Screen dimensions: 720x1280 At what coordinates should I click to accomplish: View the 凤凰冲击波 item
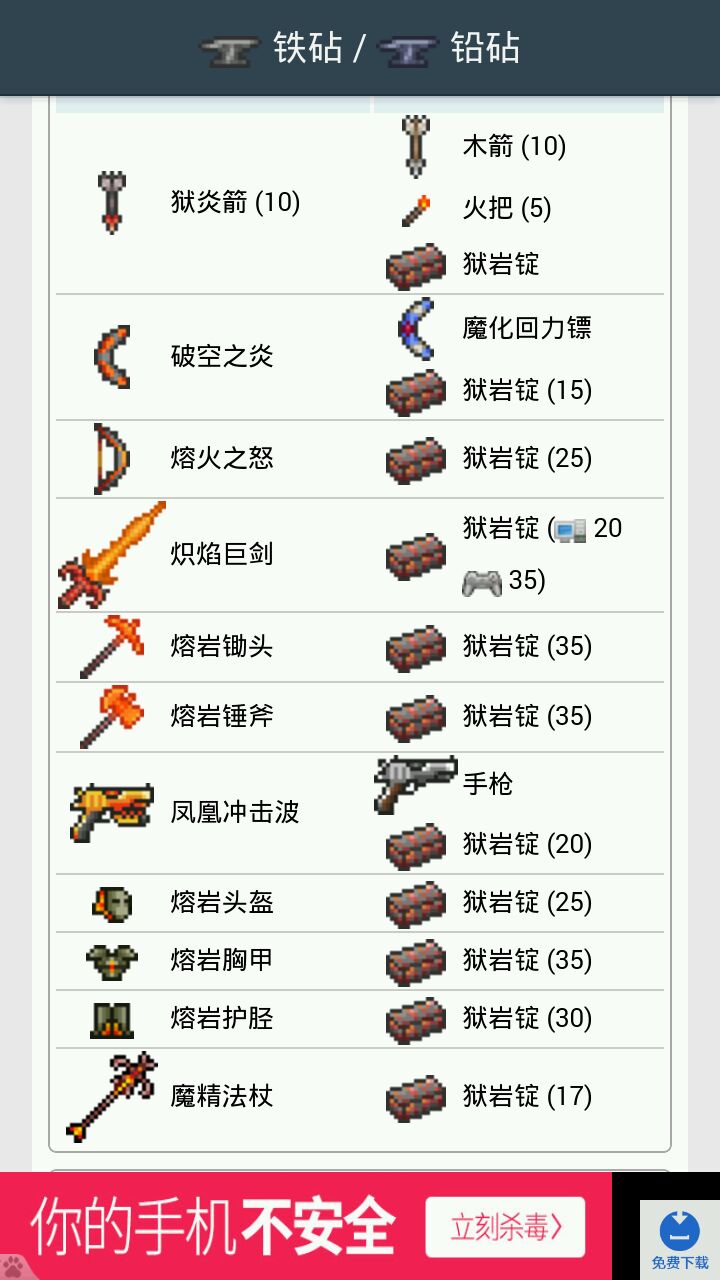[x=234, y=812]
